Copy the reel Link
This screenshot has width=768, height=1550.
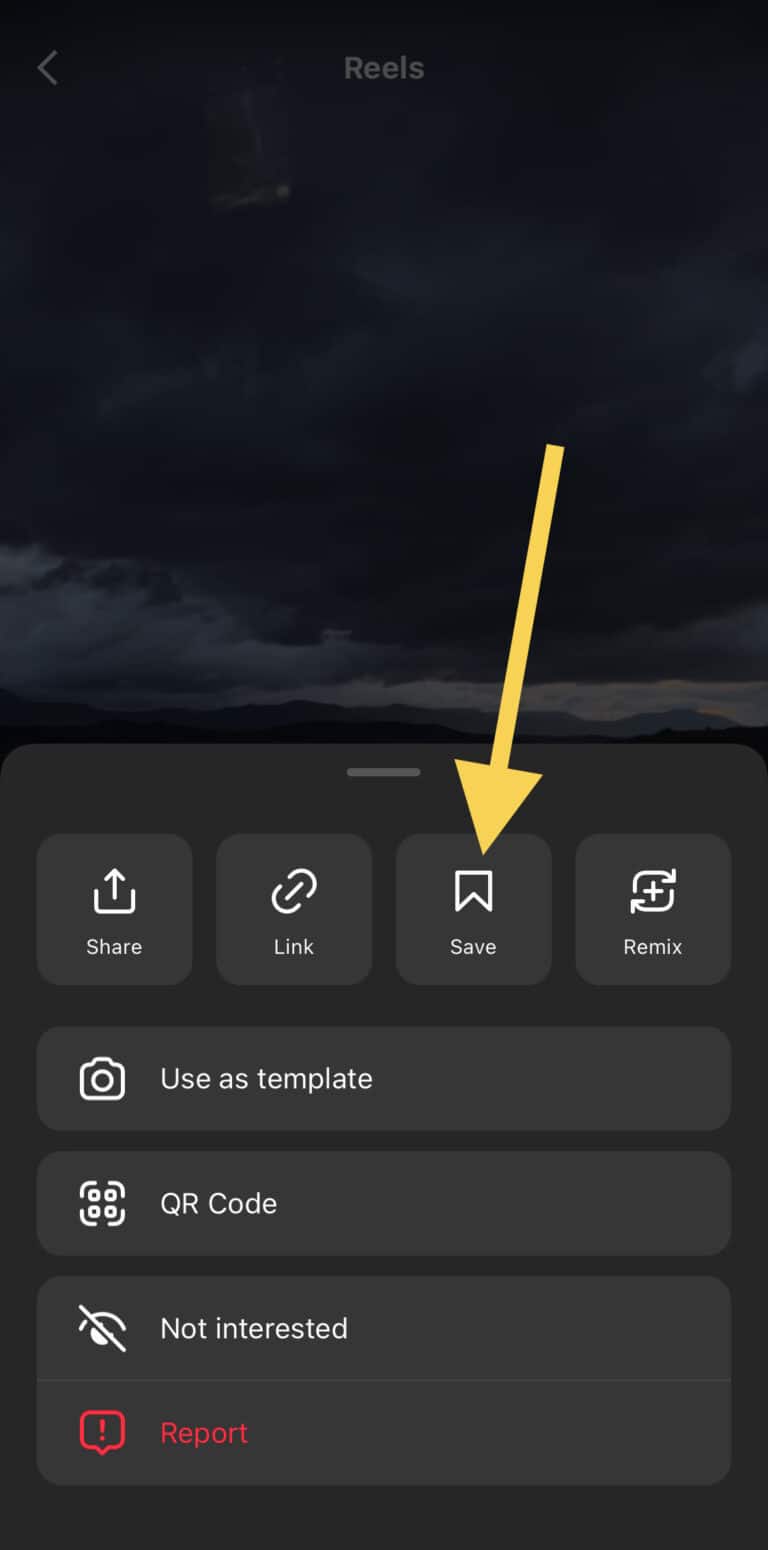[x=294, y=909]
